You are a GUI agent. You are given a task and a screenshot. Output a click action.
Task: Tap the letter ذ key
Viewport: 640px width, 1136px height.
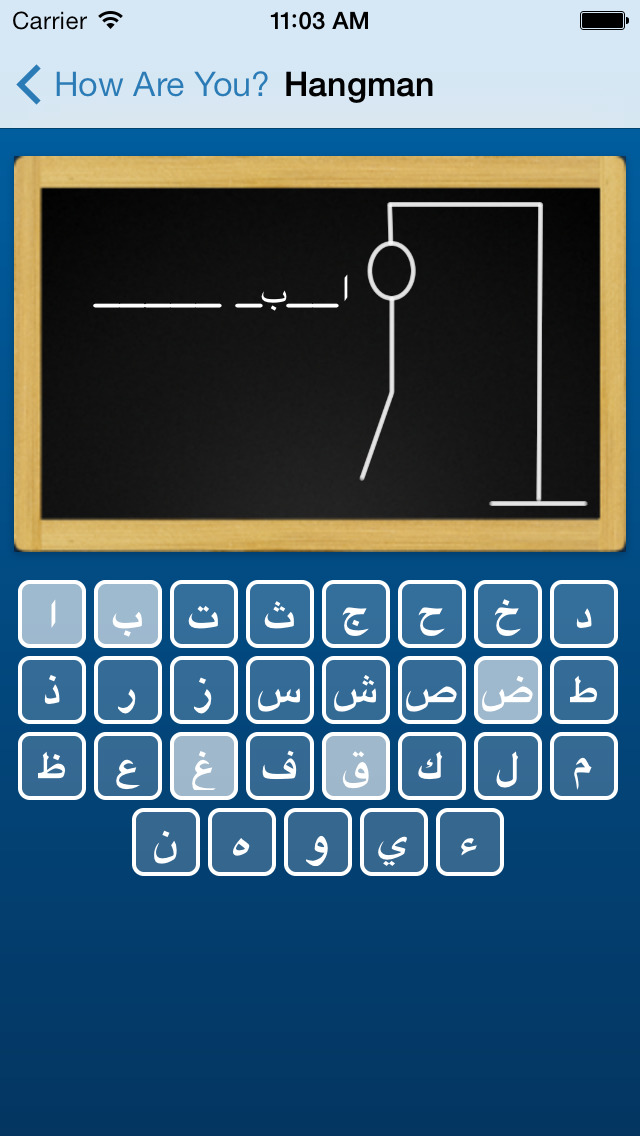click(x=52, y=690)
